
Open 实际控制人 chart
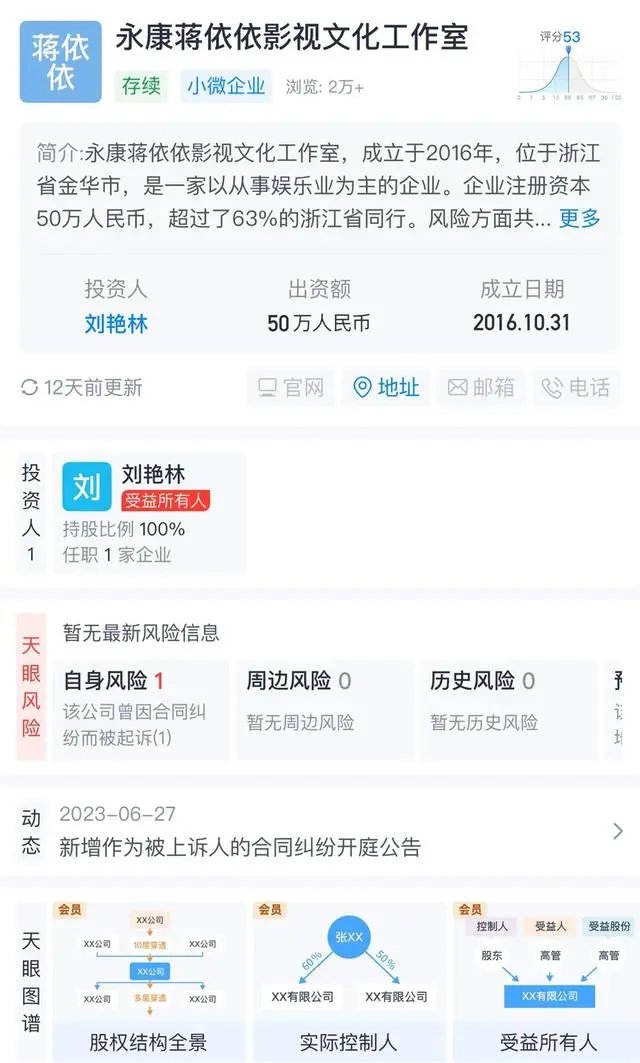click(x=349, y=978)
